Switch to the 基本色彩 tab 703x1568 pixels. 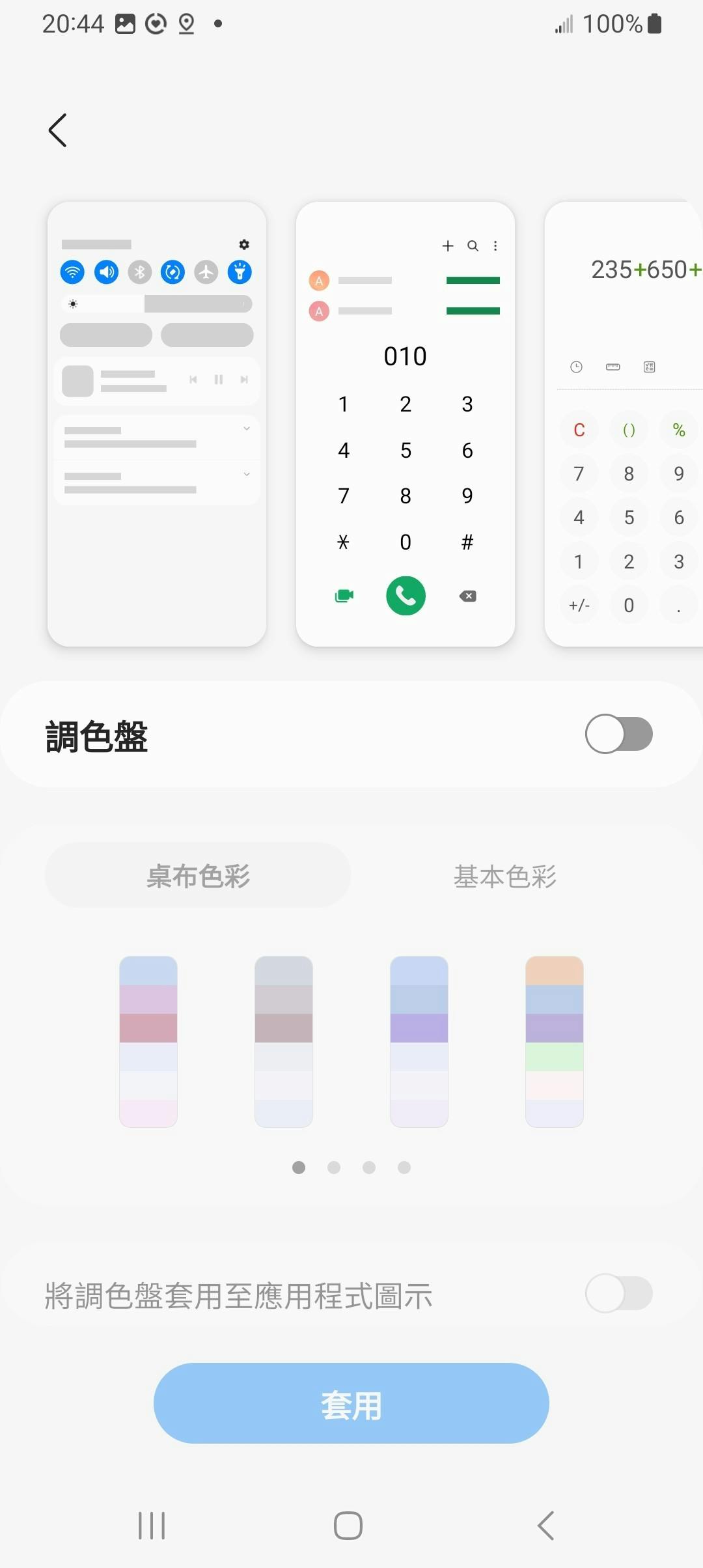tap(504, 876)
